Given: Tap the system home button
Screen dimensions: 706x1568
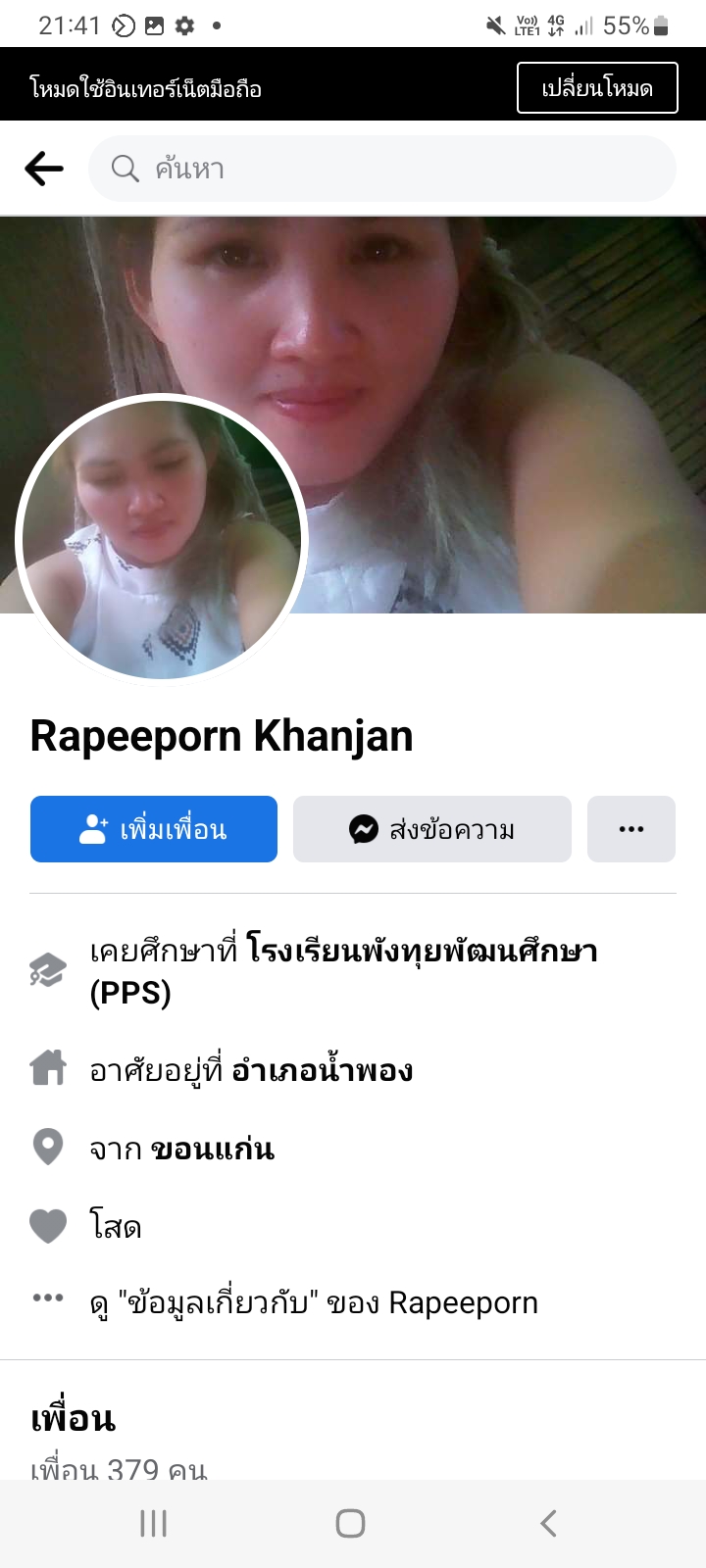Looking at the screenshot, I should (x=351, y=1523).
